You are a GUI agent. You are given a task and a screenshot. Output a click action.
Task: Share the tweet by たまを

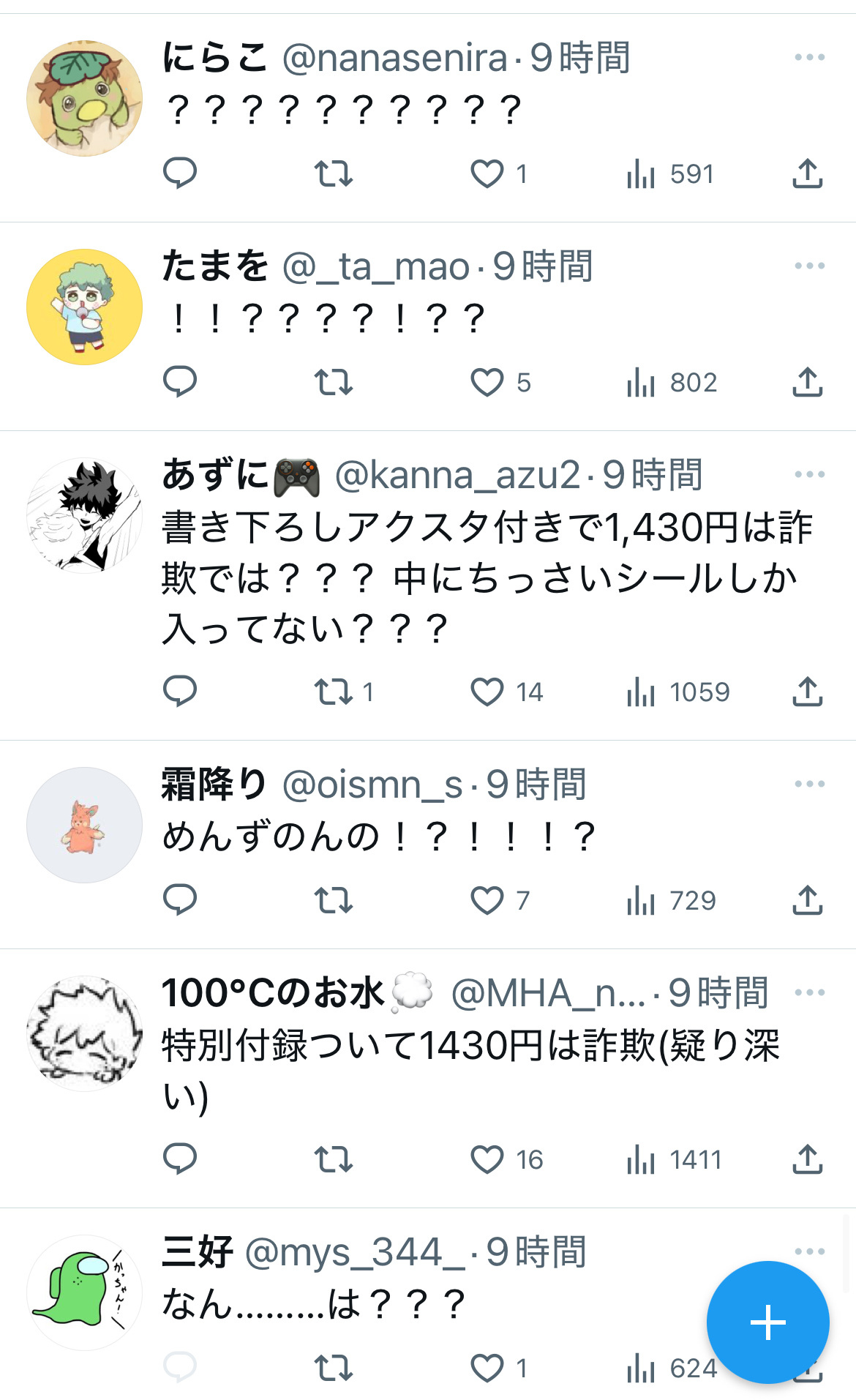tap(808, 382)
